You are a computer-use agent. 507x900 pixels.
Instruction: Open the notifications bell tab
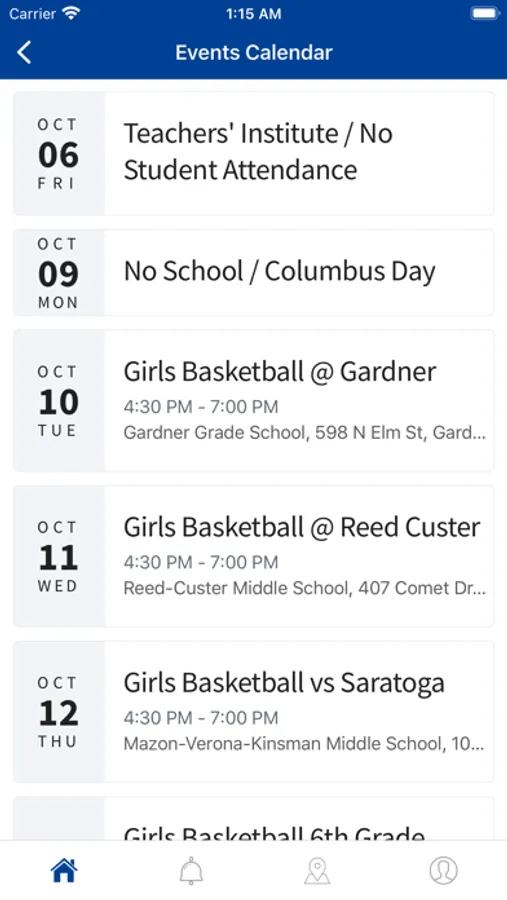191,871
